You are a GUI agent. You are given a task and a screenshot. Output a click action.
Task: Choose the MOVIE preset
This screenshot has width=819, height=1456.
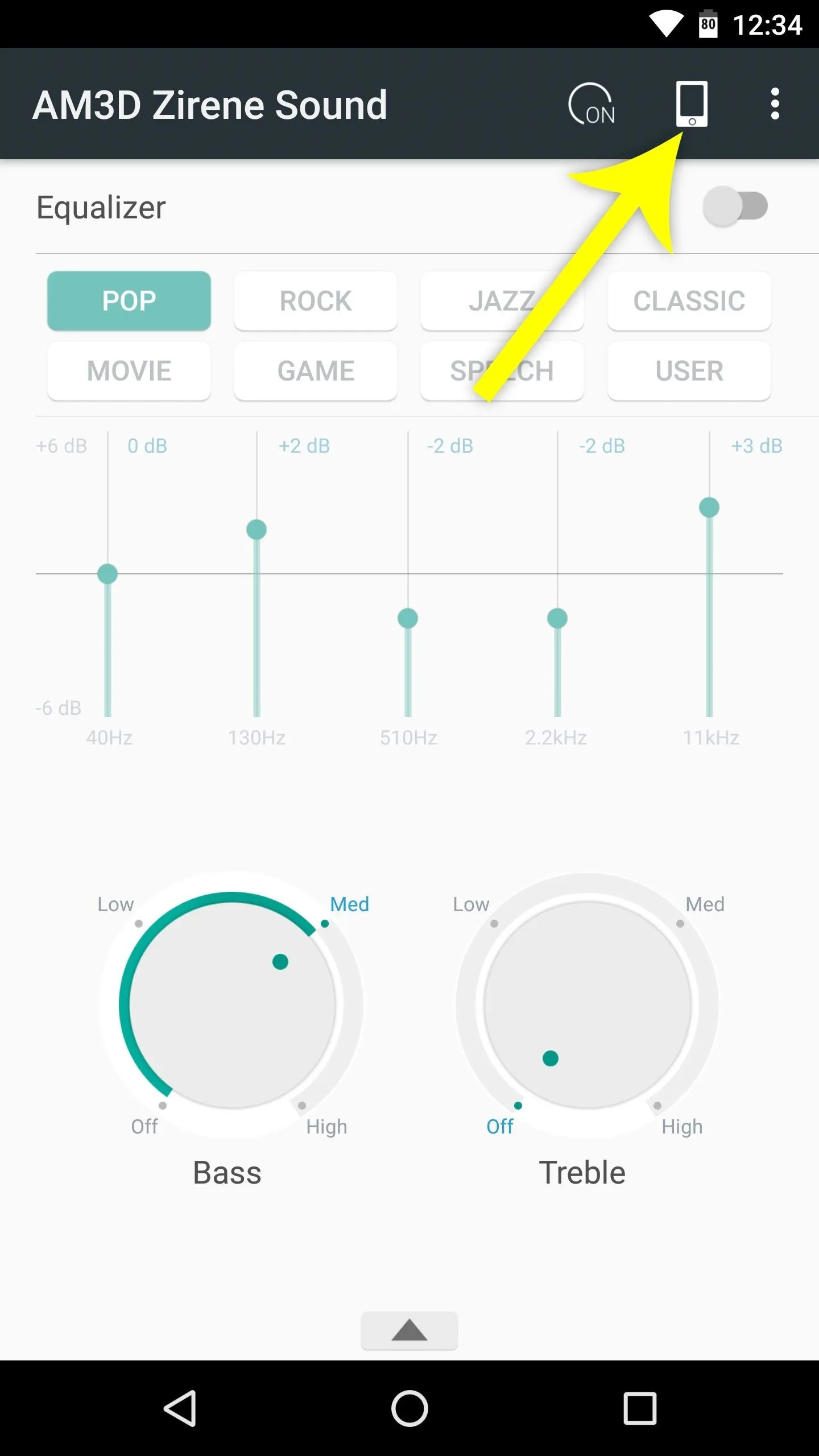pos(129,371)
